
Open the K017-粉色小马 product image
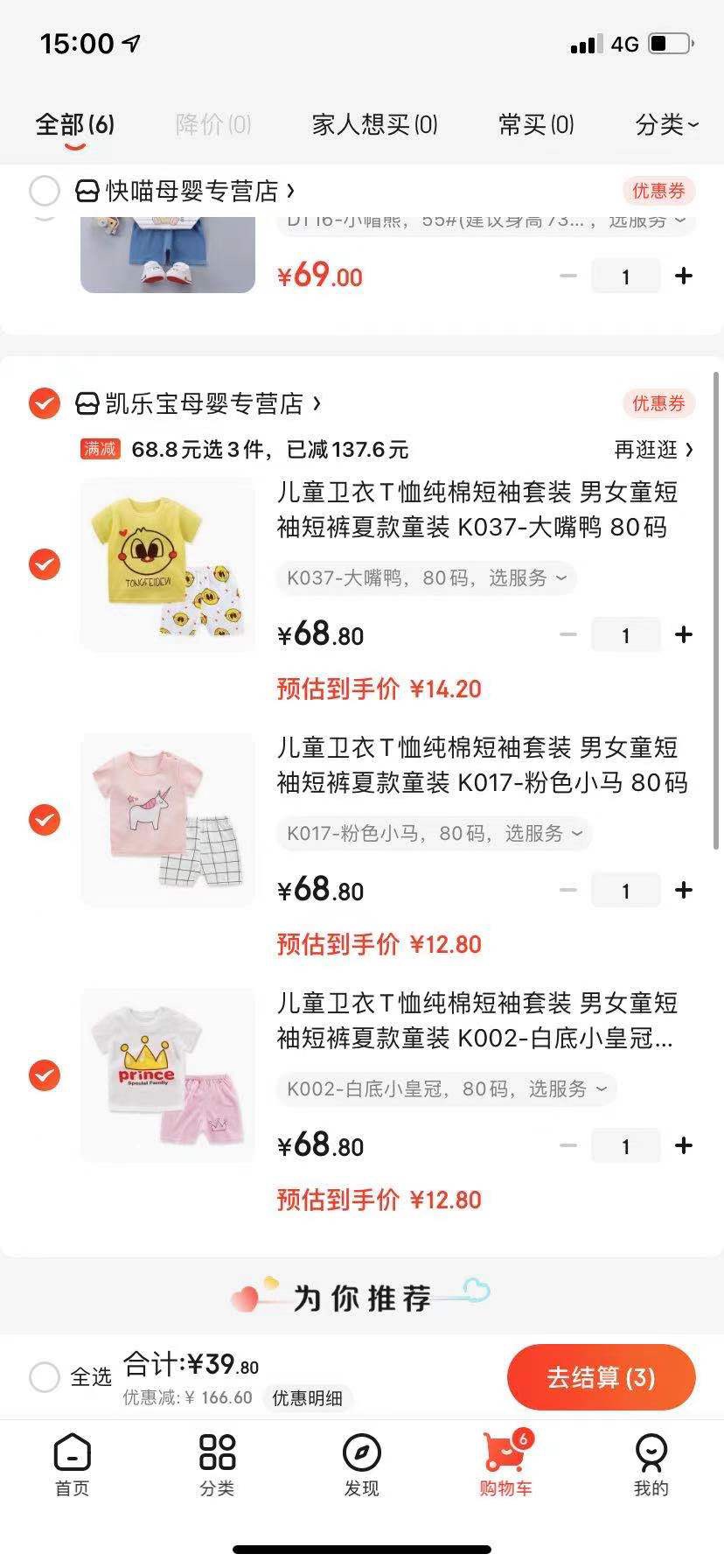click(168, 820)
